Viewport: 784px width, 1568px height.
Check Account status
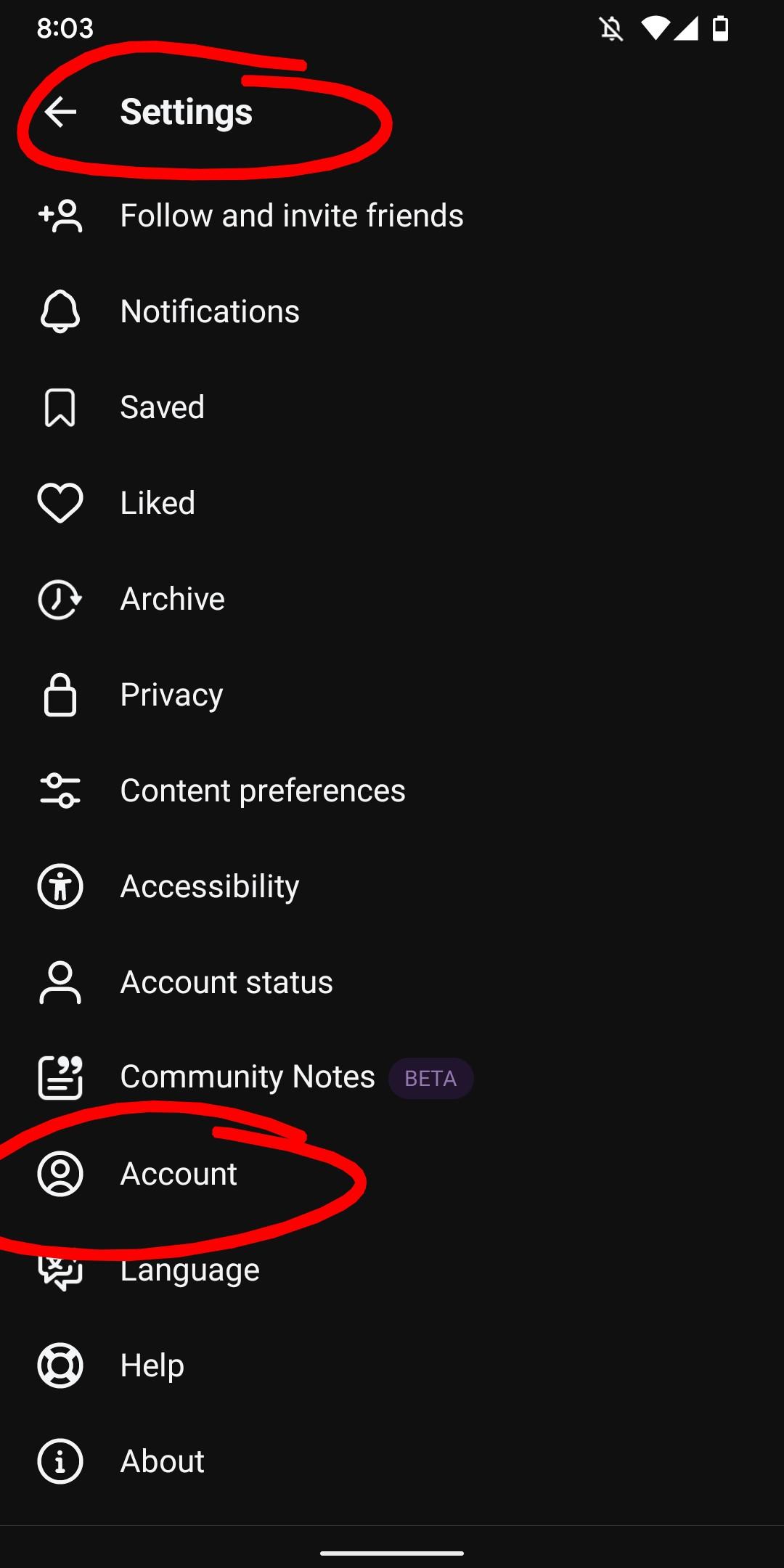pyautogui.click(x=226, y=982)
